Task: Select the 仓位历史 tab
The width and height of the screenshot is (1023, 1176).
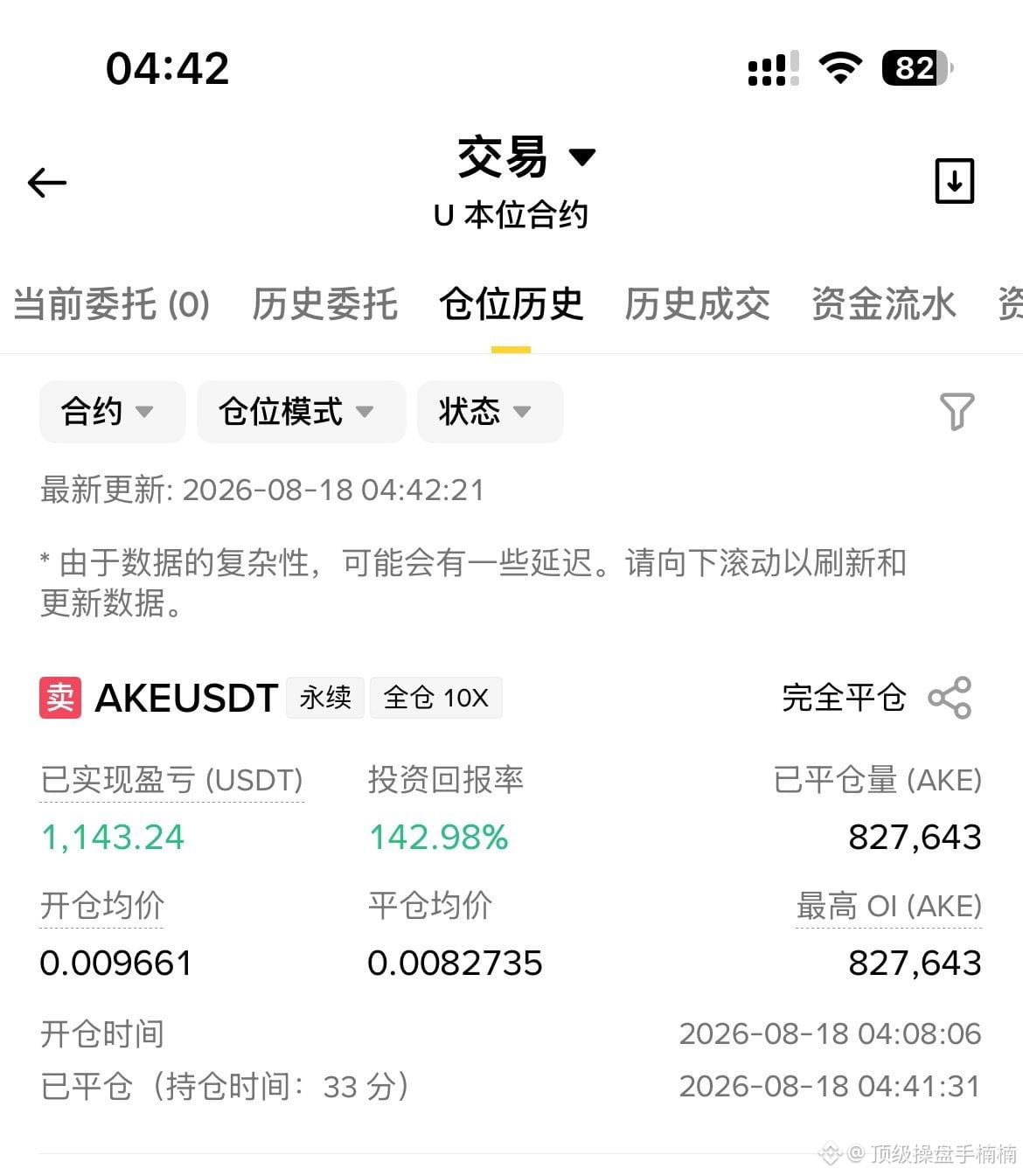Action: click(x=511, y=304)
